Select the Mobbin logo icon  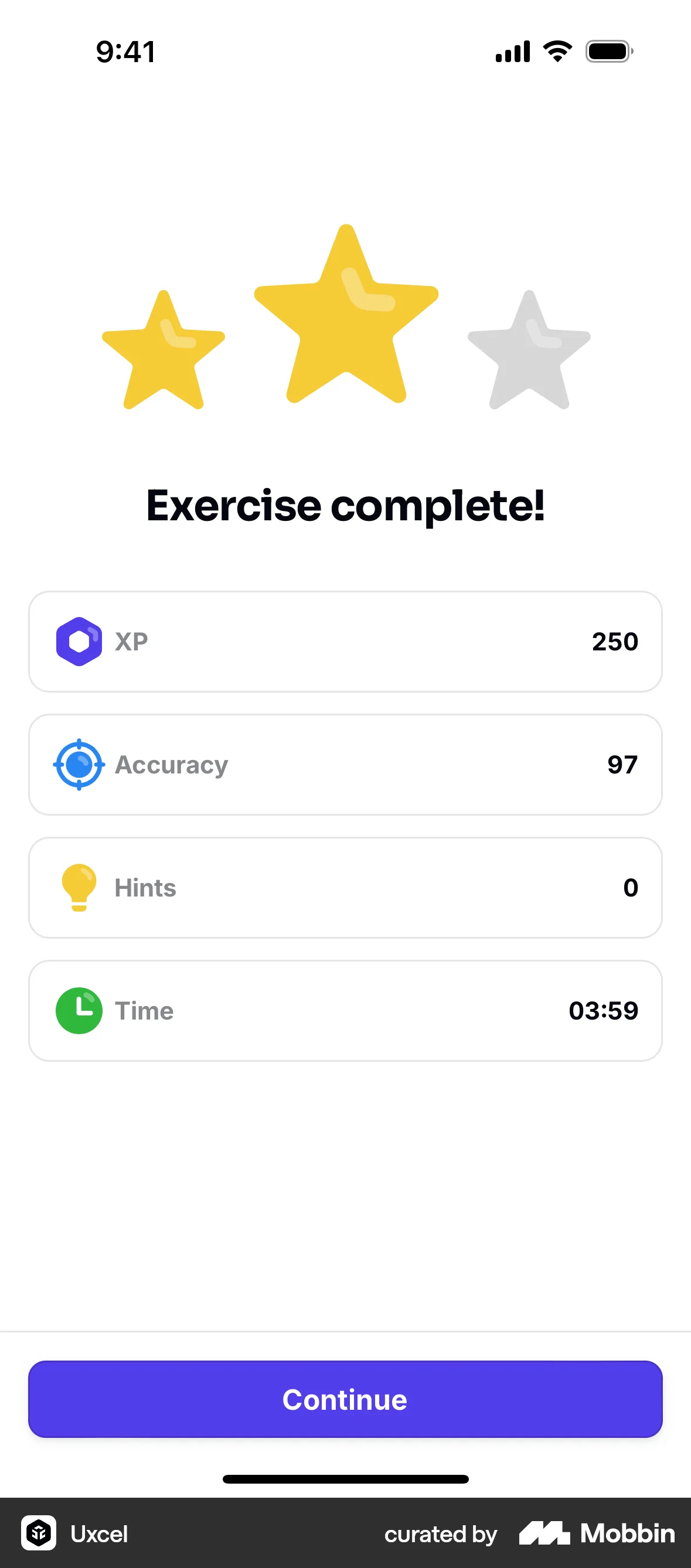point(546,1535)
